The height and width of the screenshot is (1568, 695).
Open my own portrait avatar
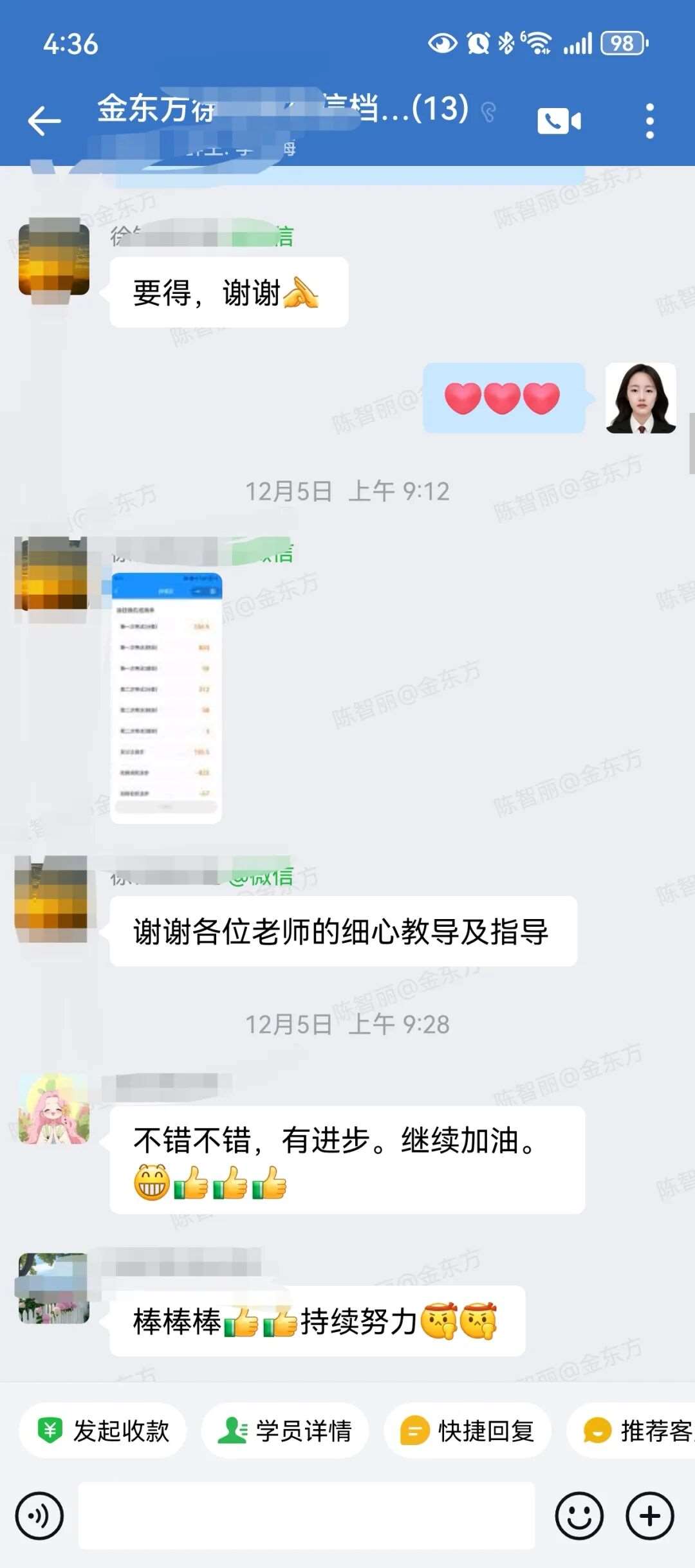(641, 398)
